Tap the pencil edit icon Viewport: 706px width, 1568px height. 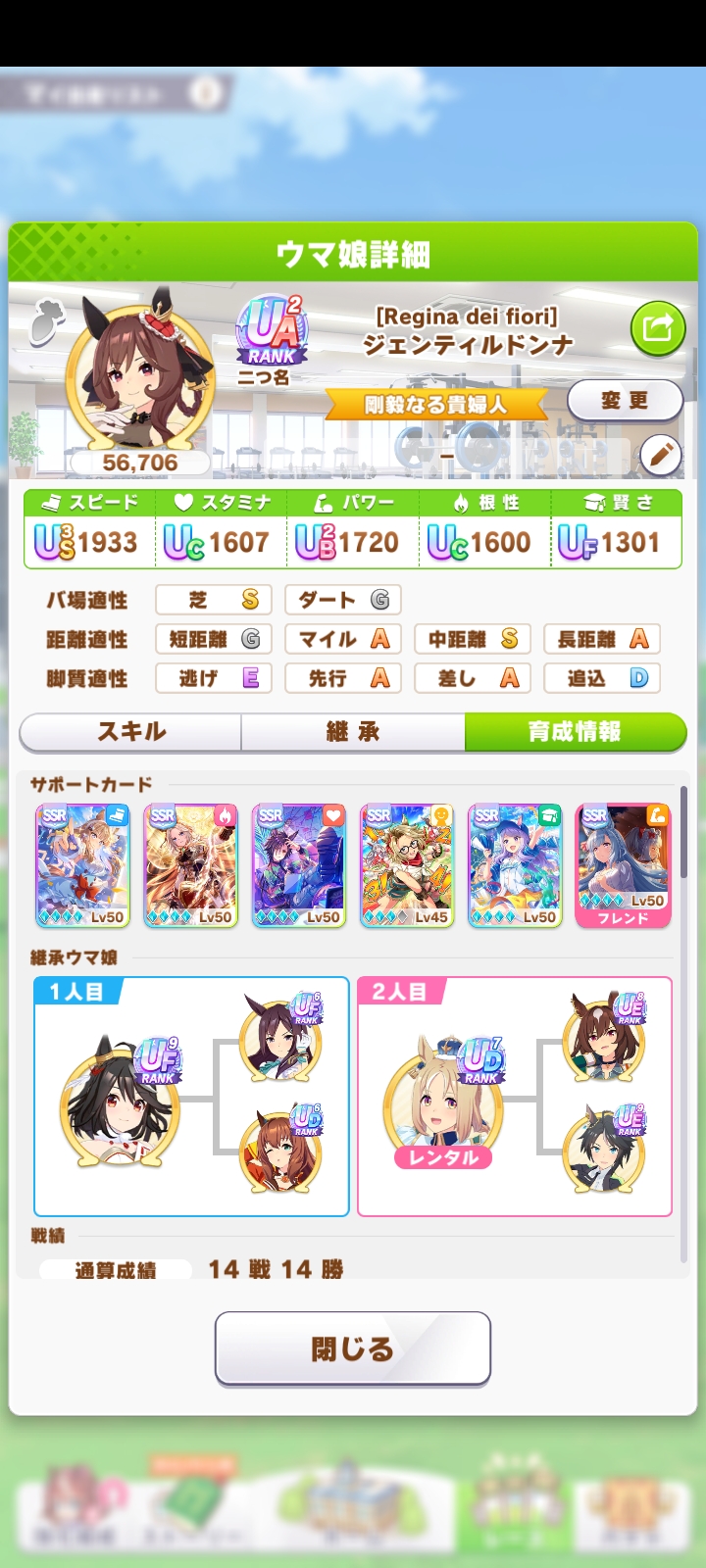pyautogui.click(x=661, y=455)
